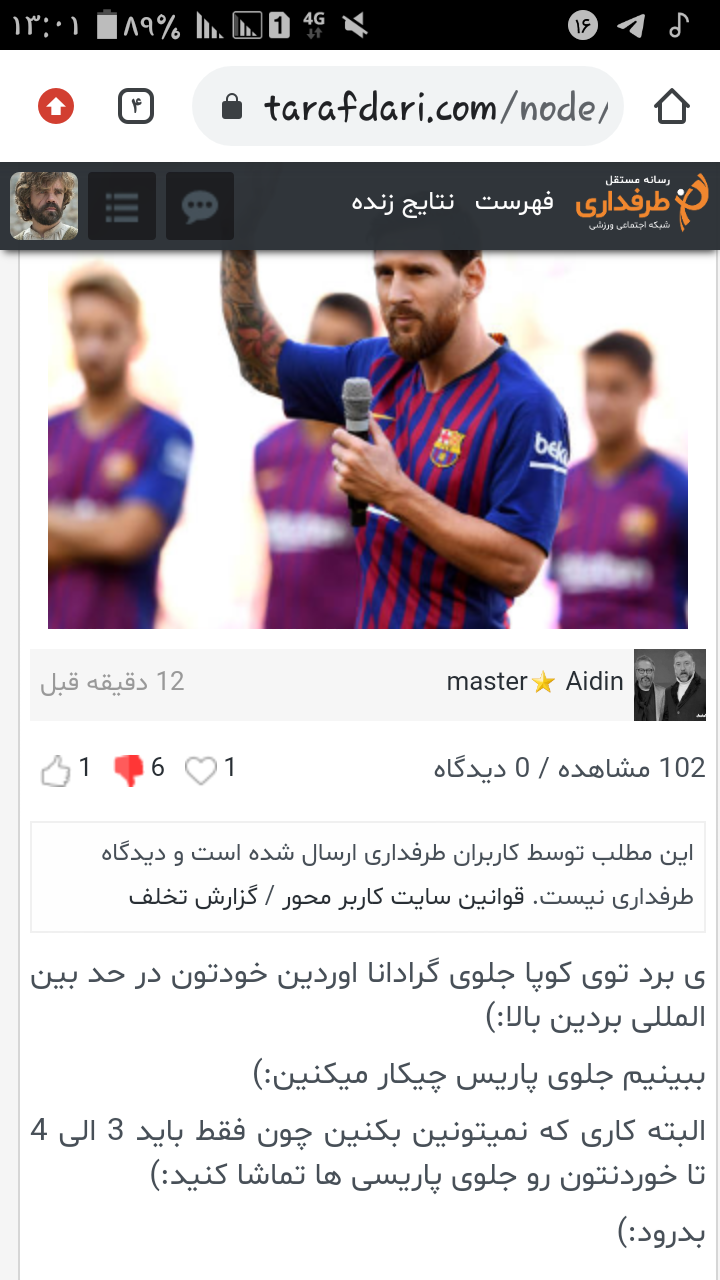Open the browser home page
The width and height of the screenshot is (720, 1280).
(x=672, y=106)
